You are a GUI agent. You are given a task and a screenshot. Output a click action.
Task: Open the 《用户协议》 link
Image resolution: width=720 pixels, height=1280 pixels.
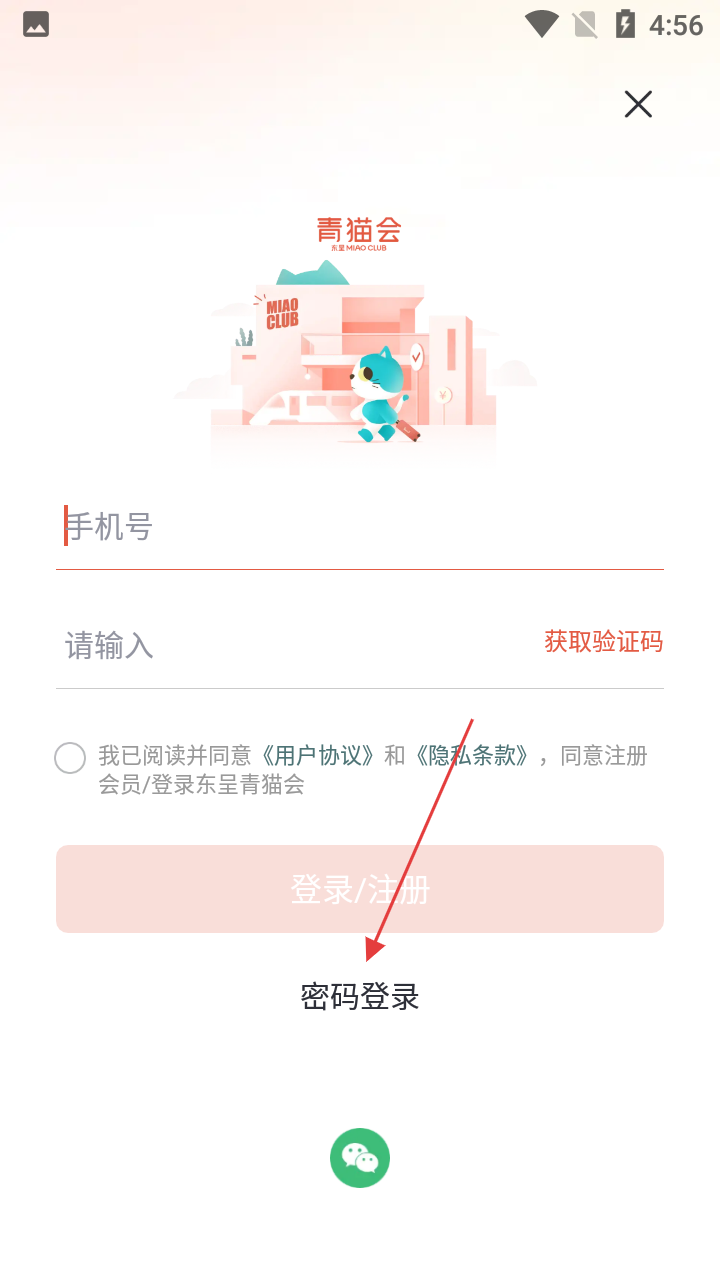click(x=318, y=756)
